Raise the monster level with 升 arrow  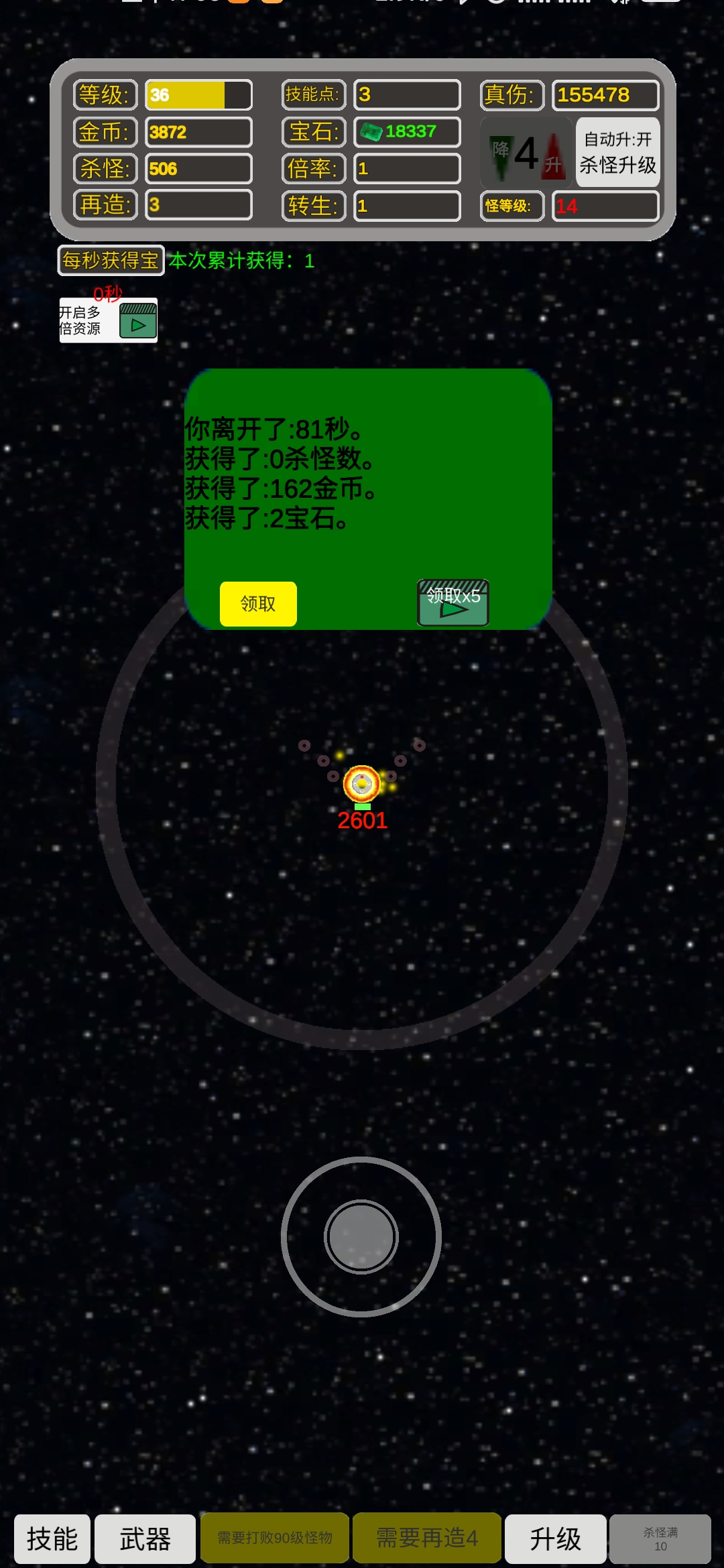pyautogui.click(x=554, y=156)
